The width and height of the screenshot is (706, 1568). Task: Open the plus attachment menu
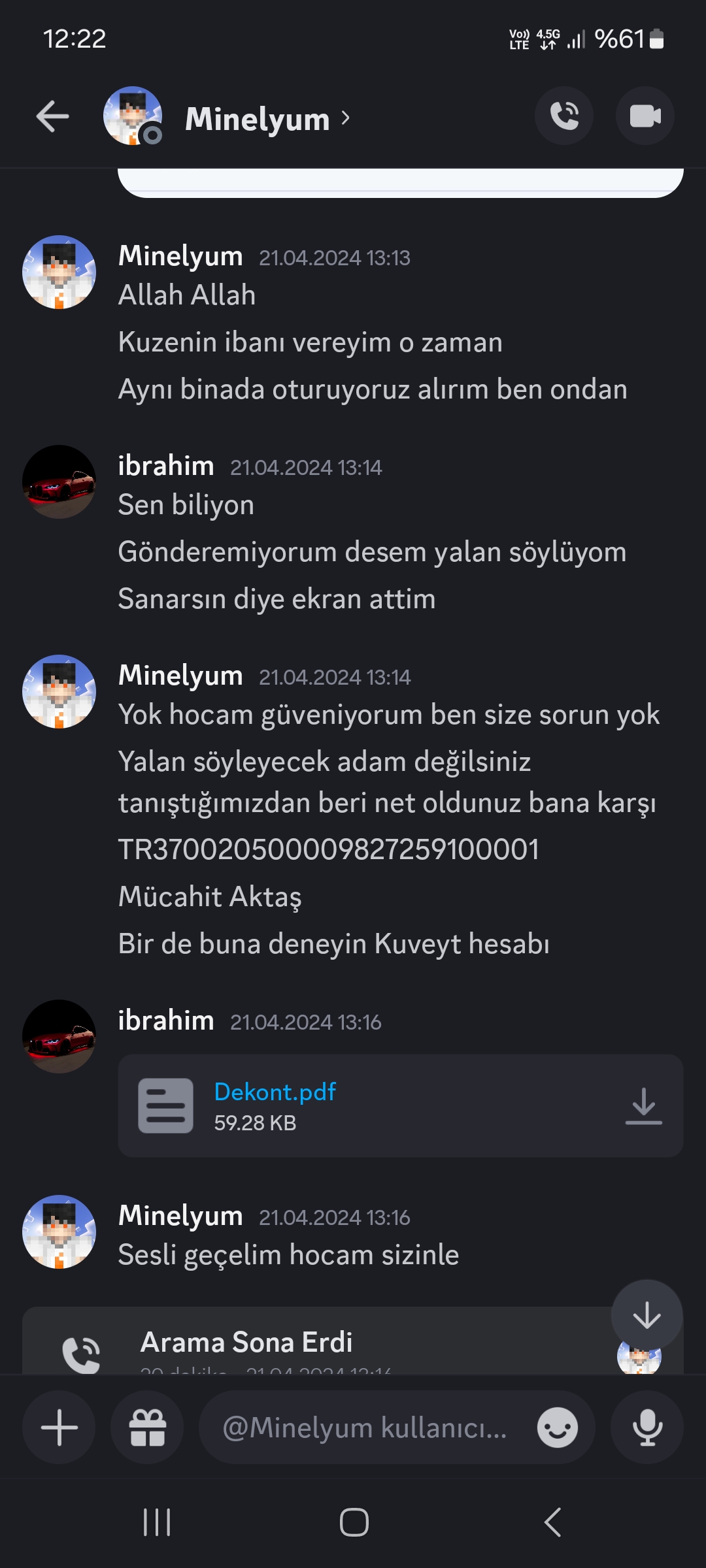[x=59, y=1428]
